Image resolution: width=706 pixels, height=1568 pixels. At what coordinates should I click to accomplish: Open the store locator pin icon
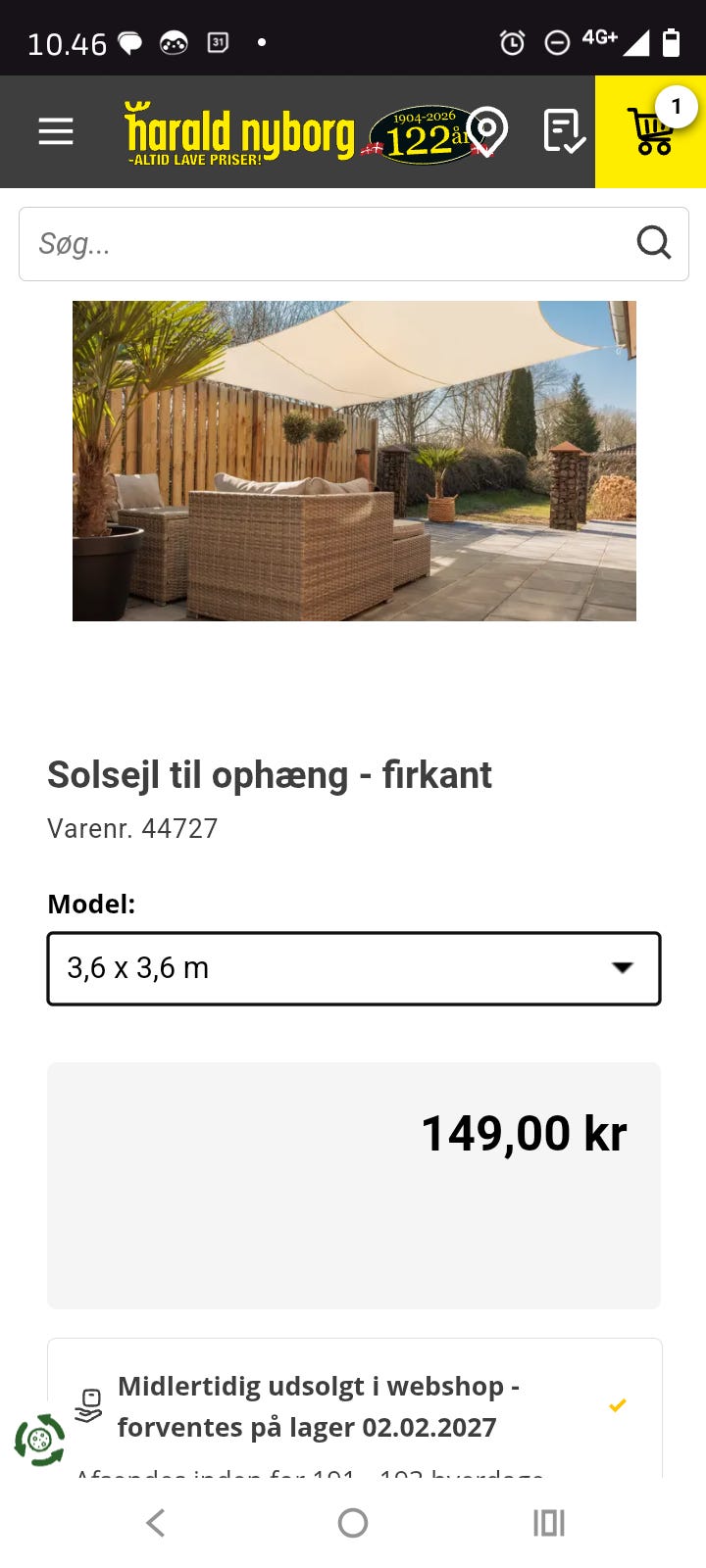pos(487,131)
